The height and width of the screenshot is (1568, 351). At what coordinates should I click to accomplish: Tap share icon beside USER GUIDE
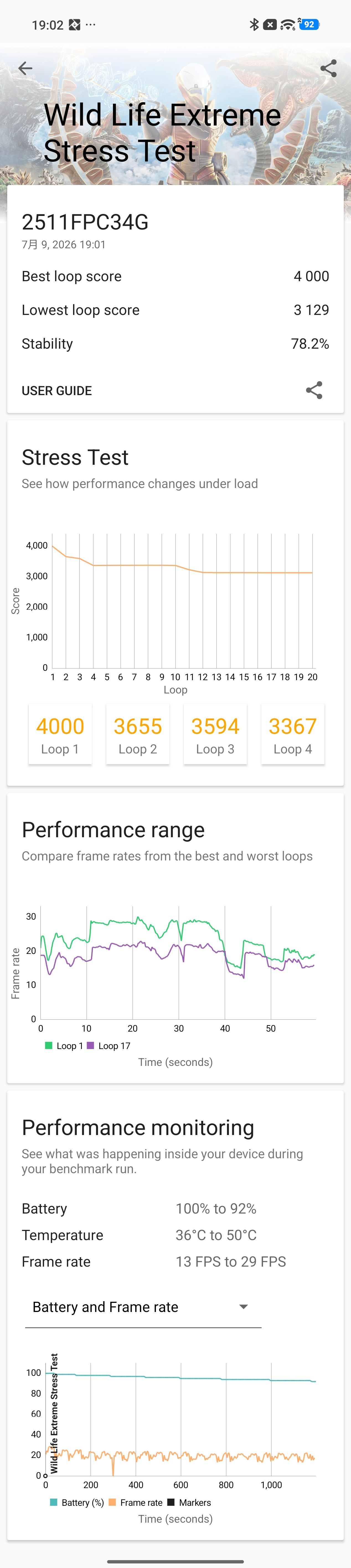pos(314,390)
